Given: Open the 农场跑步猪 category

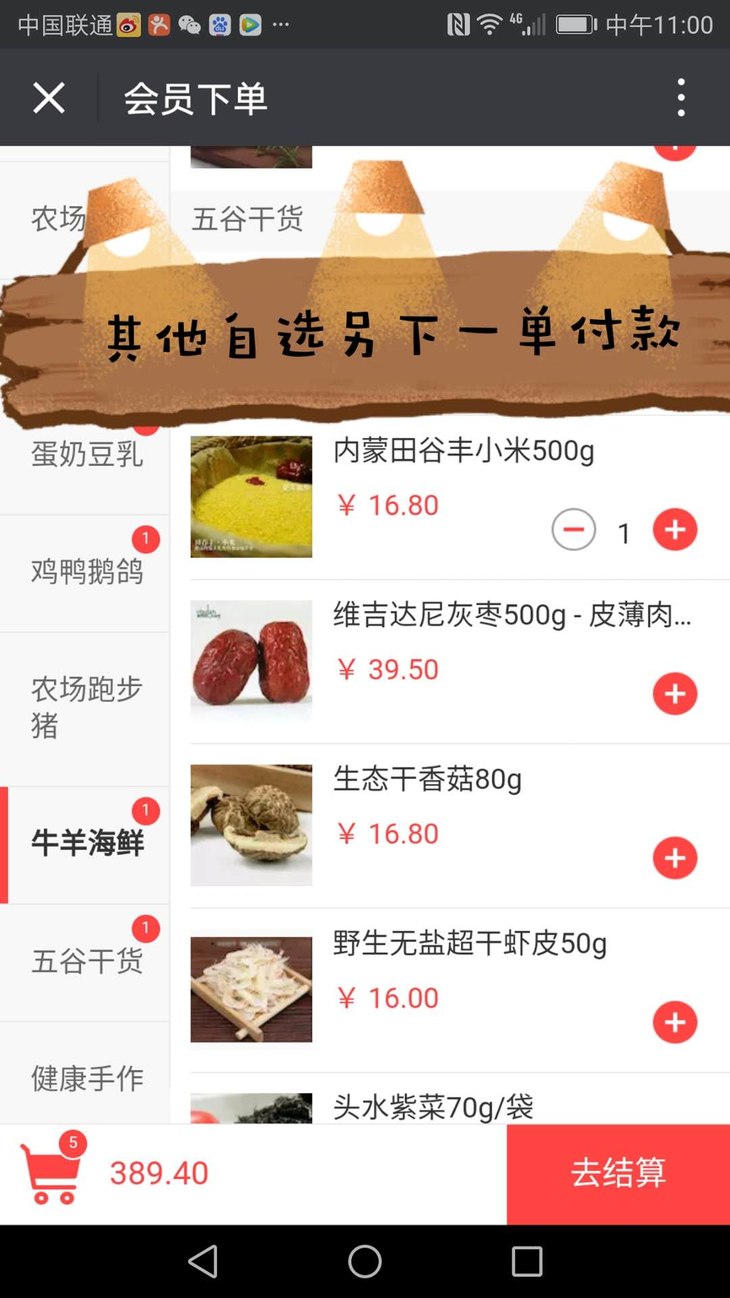Looking at the screenshot, I should [86, 707].
